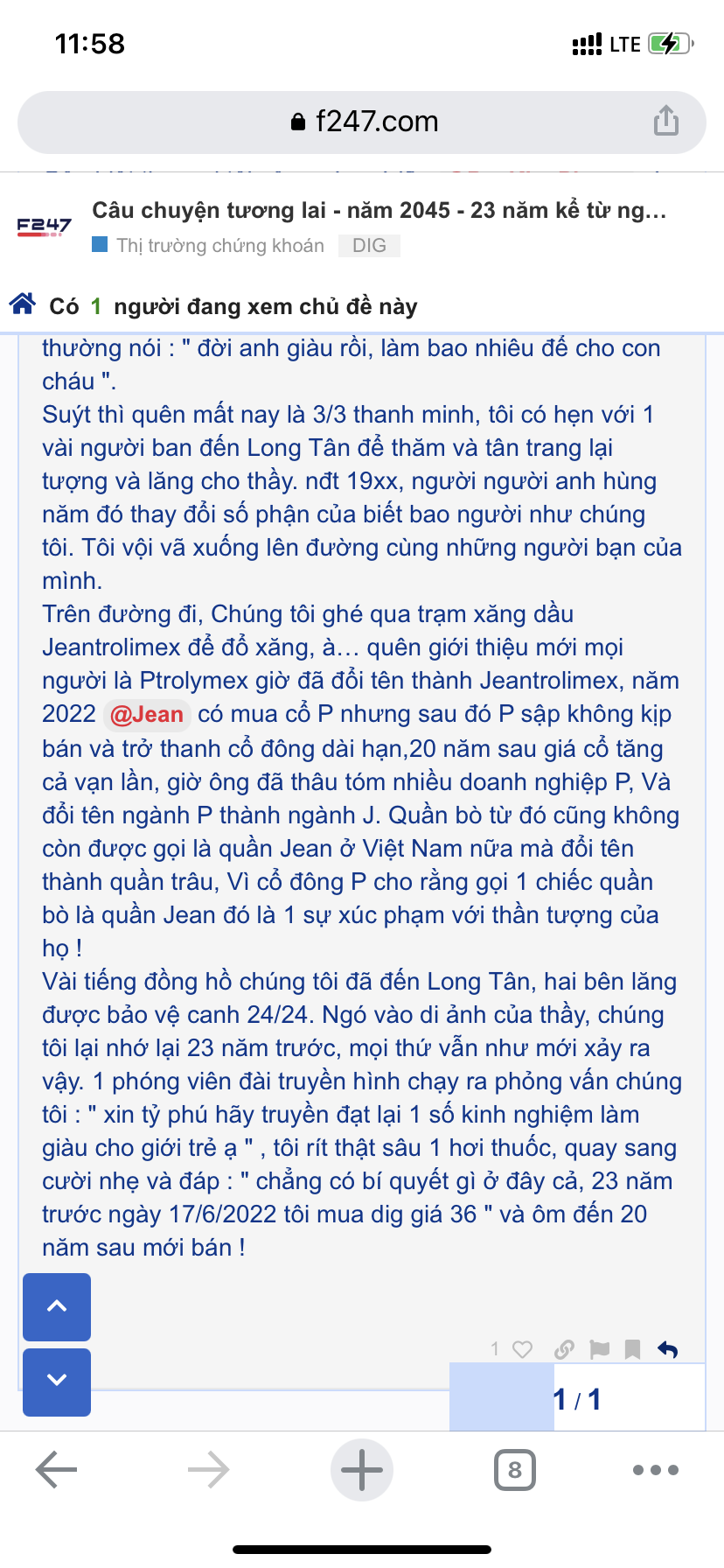Open a new browser tab
This screenshot has width=724, height=1568.
(x=362, y=1470)
